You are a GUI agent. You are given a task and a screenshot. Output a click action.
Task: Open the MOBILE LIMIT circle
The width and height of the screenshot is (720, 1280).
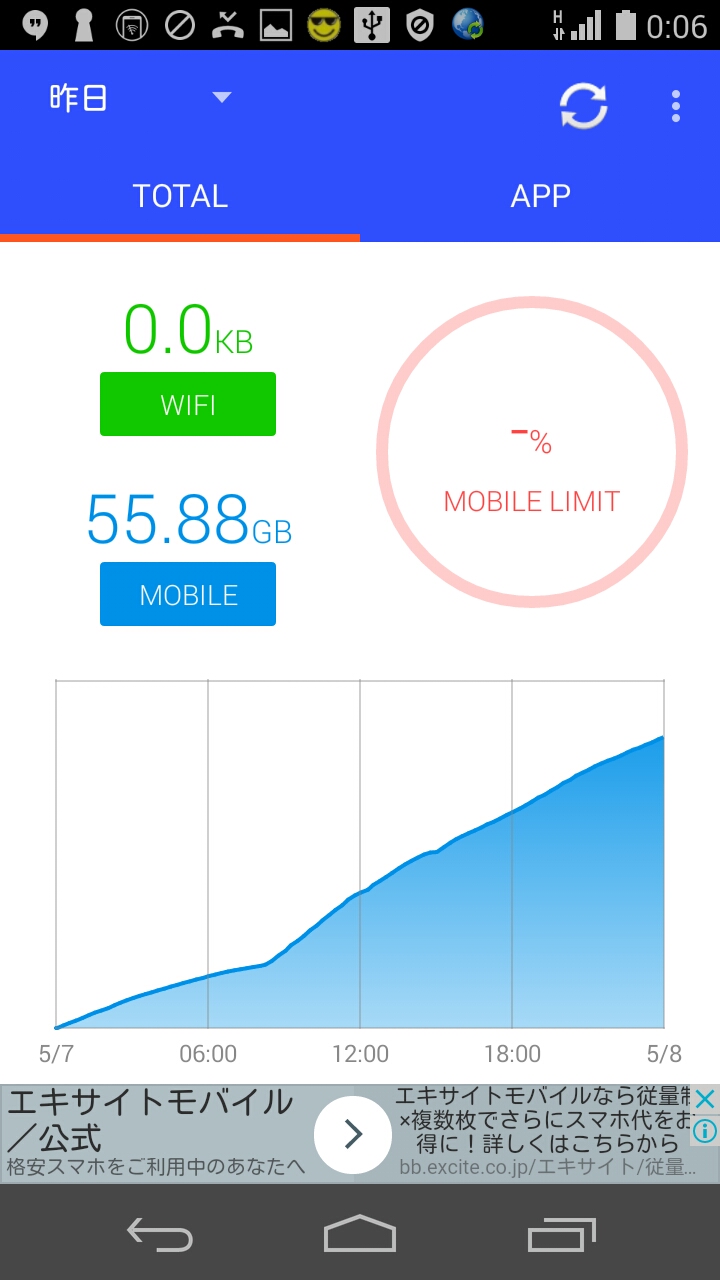(x=532, y=452)
